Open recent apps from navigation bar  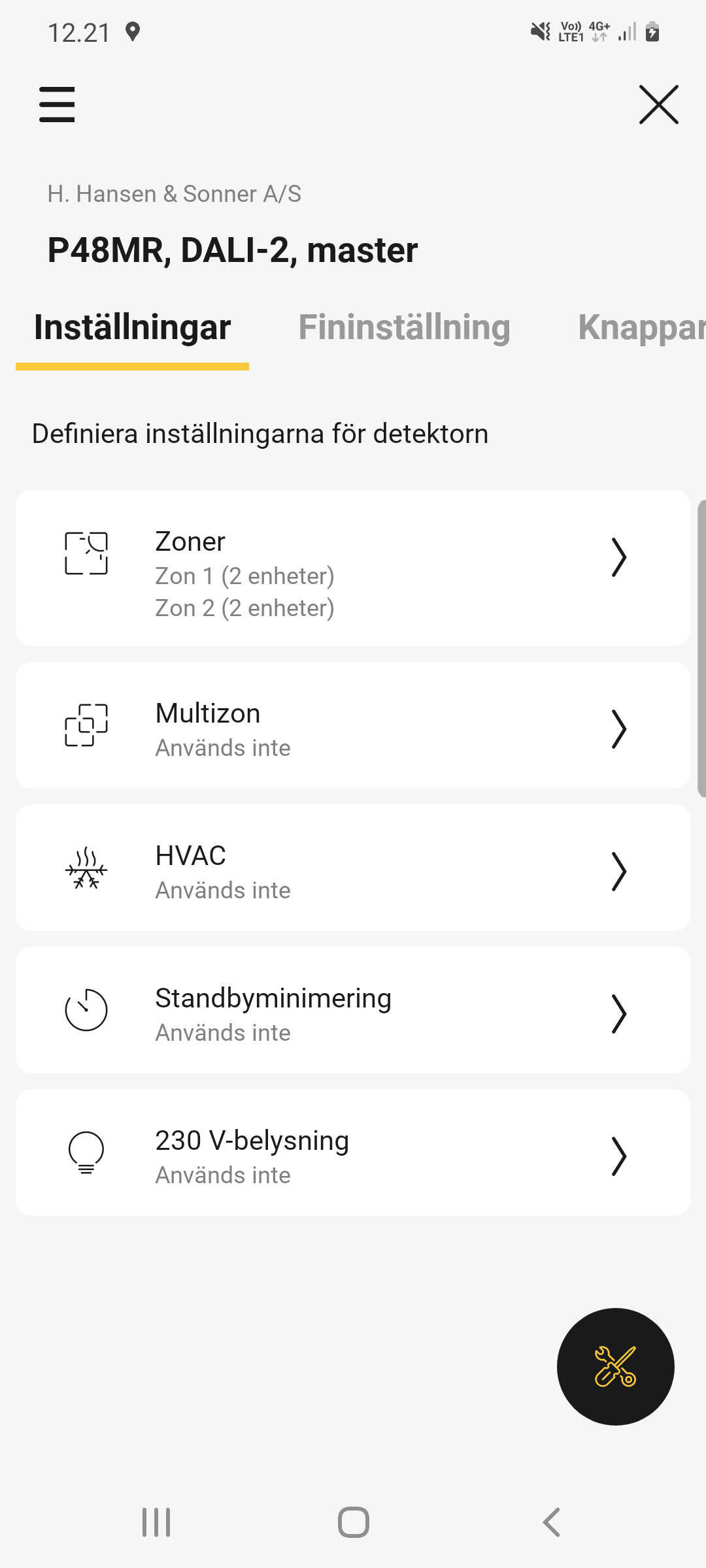click(x=156, y=1522)
